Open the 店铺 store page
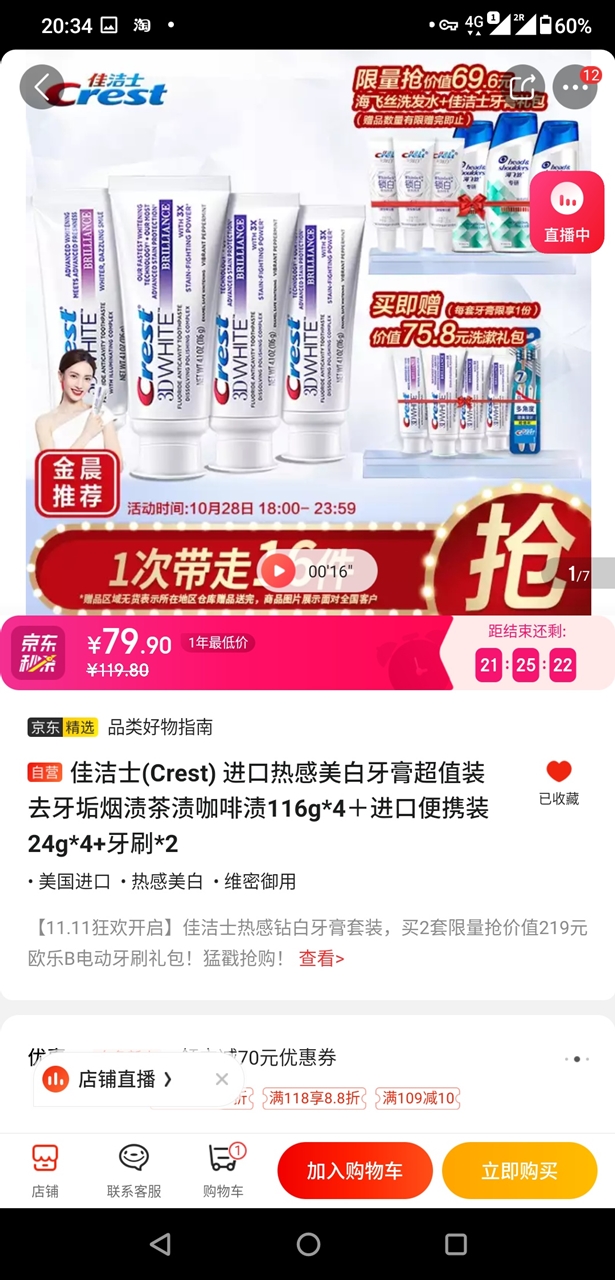 (45, 1171)
